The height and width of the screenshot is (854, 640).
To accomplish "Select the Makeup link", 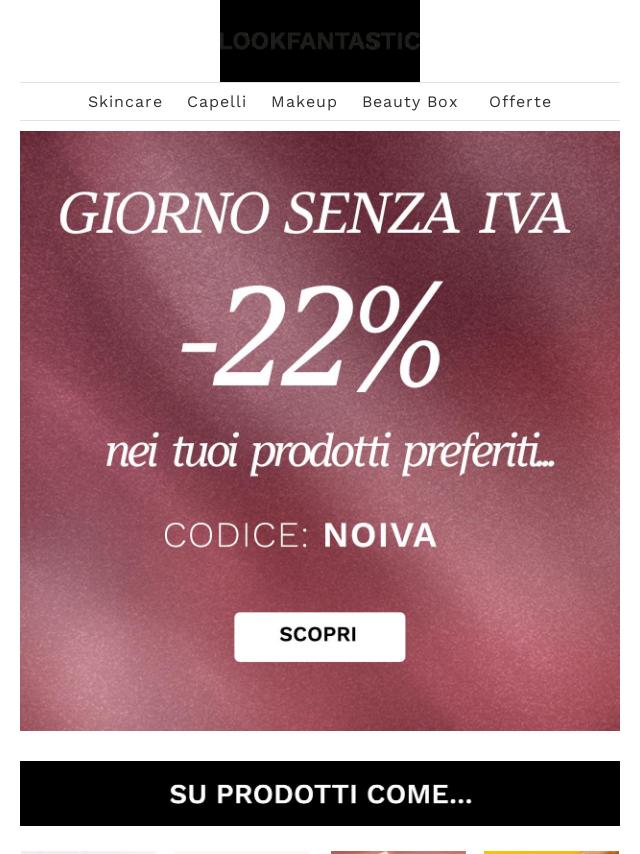I will click(304, 102).
